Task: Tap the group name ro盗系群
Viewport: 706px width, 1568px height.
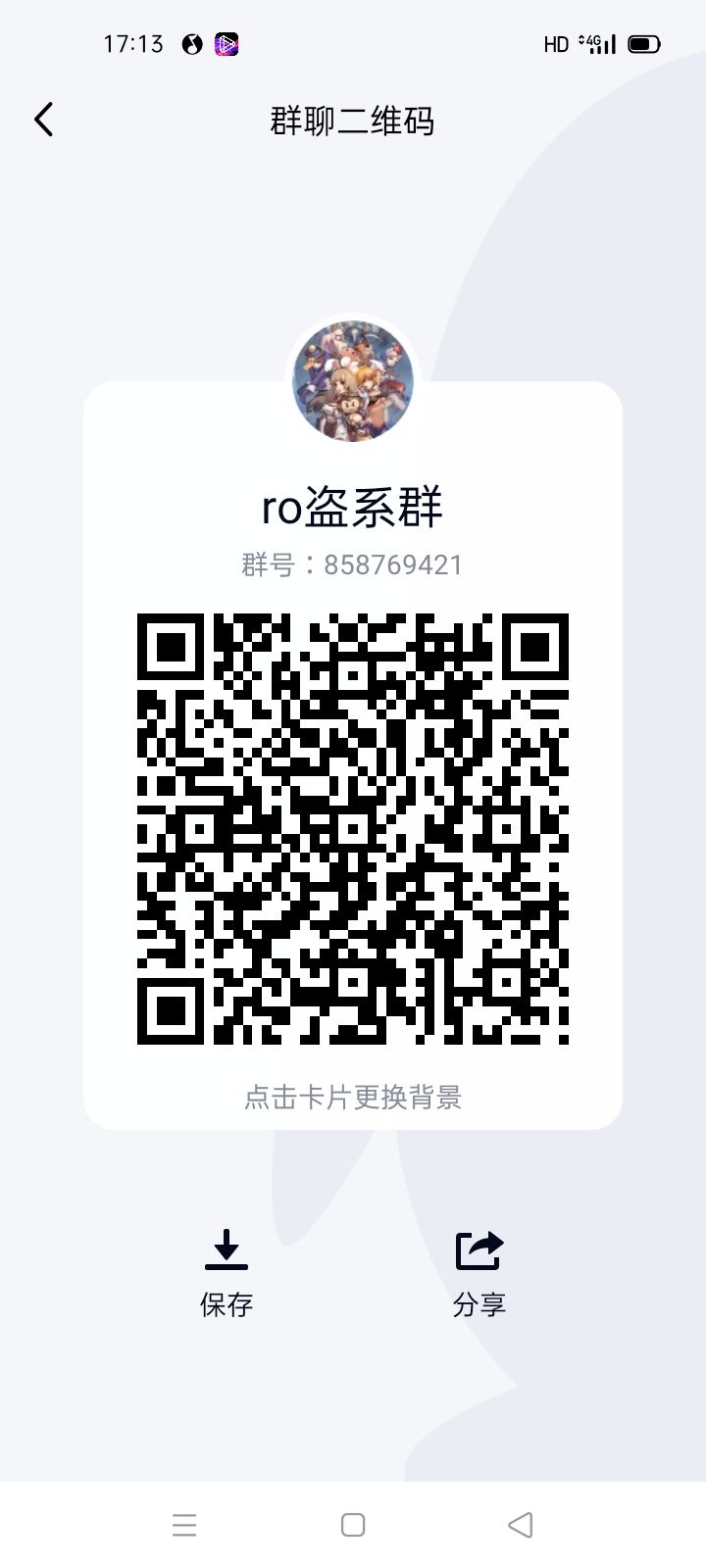Action: [353, 508]
